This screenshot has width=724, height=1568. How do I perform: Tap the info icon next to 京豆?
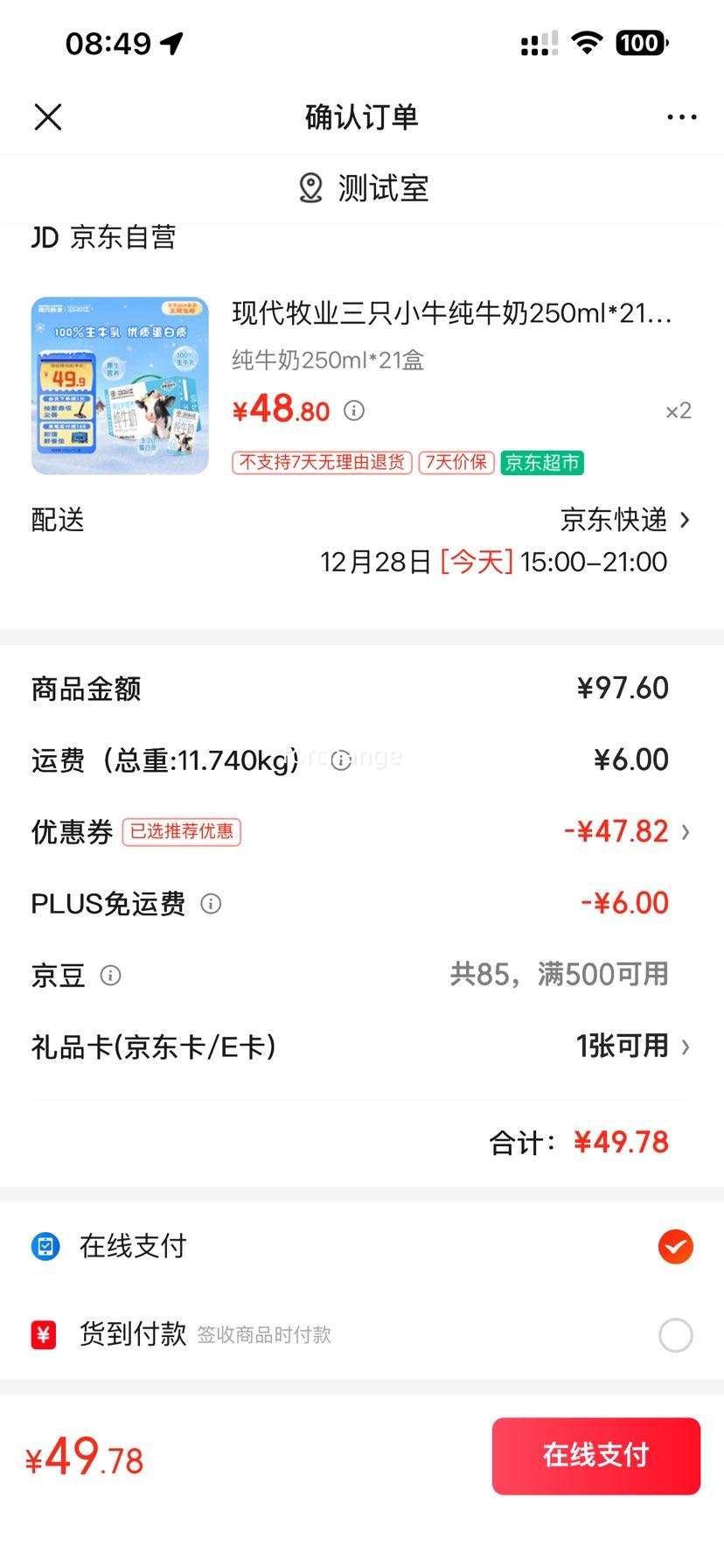click(x=111, y=976)
